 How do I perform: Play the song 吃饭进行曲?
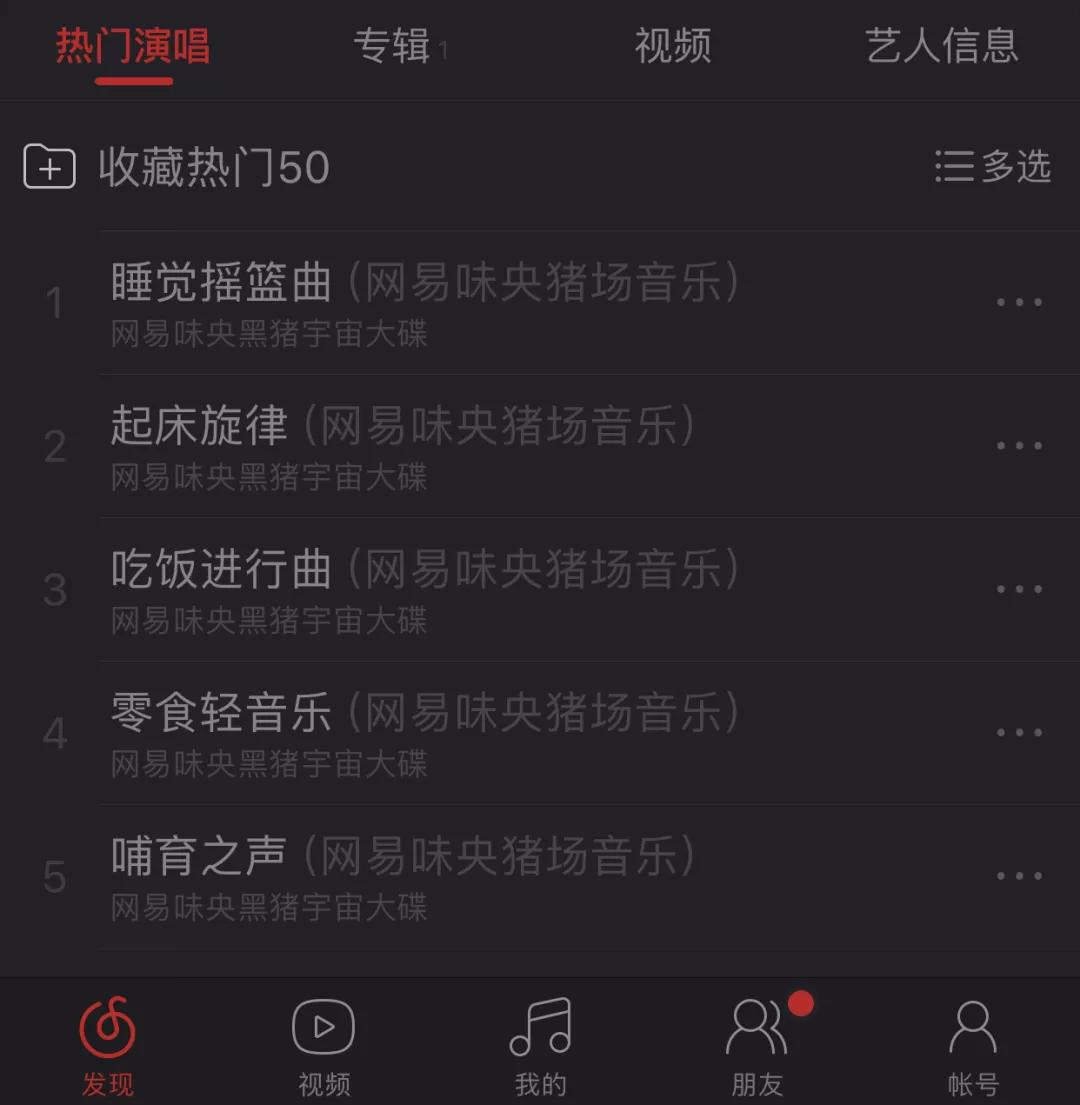pos(424,588)
